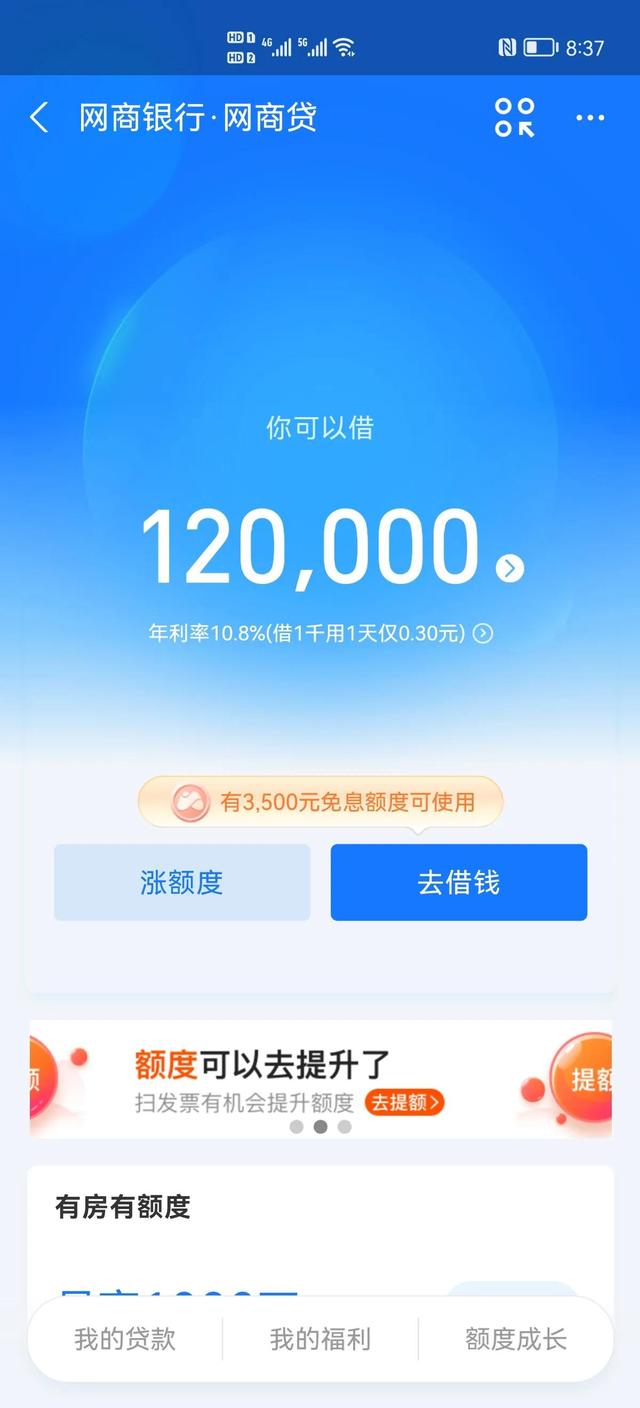View annual rate 10.8% details arrow
This screenshot has width=640, height=1408.
tap(483, 633)
